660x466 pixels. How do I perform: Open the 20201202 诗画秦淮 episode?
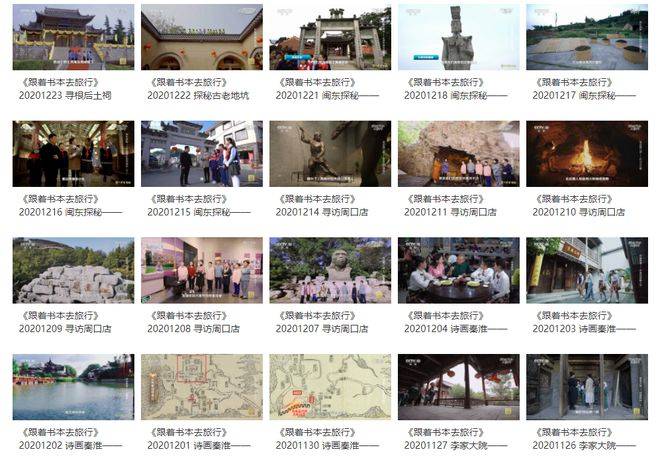(x=73, y=387)
